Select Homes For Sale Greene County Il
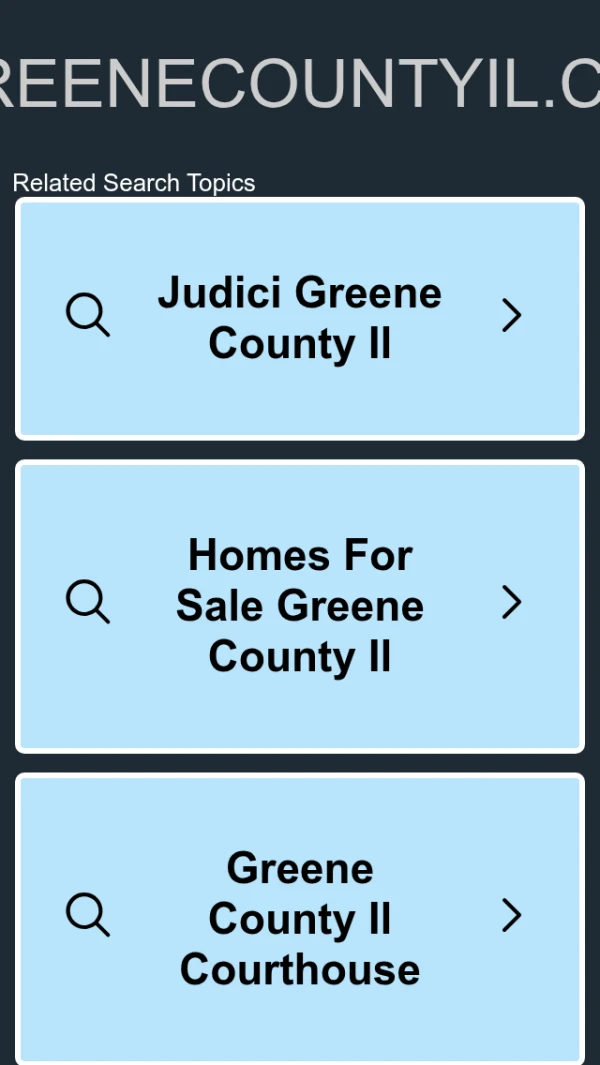This screenshot has width=600, height=1065. coord(300,607)
